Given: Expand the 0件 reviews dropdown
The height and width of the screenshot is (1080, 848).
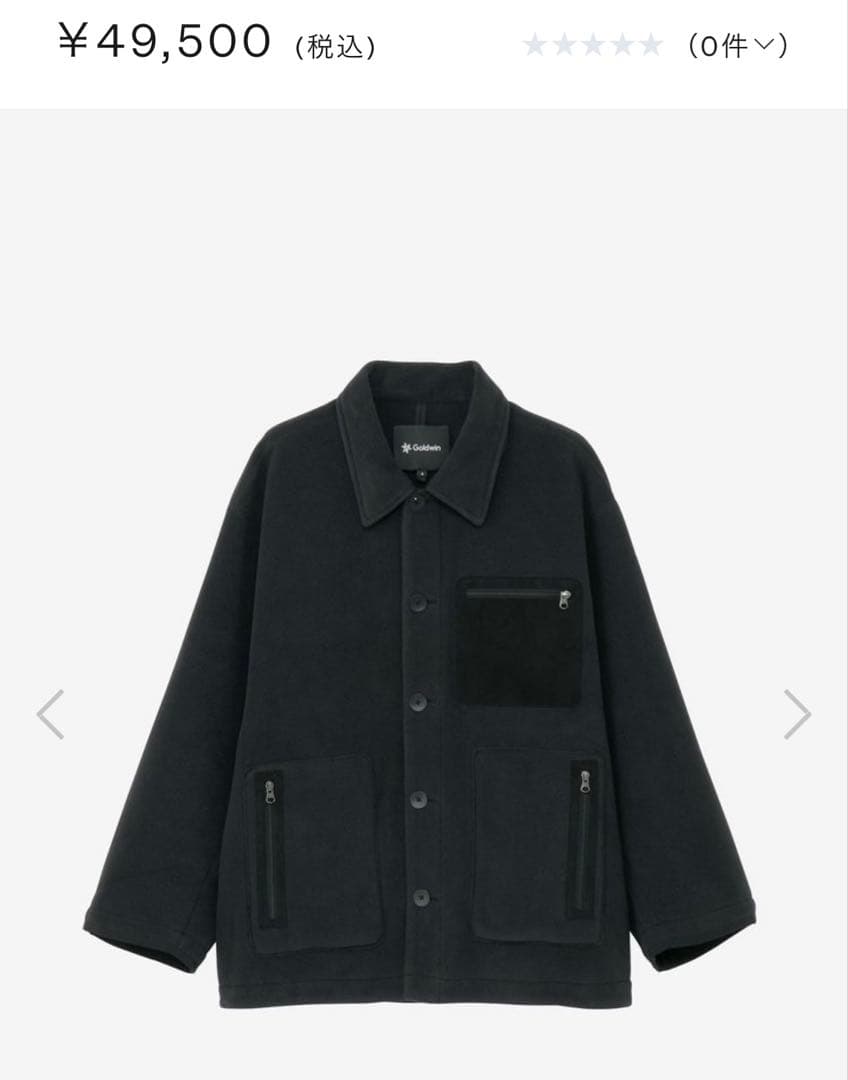Looking at the screenshot, I should pos(738,46).
